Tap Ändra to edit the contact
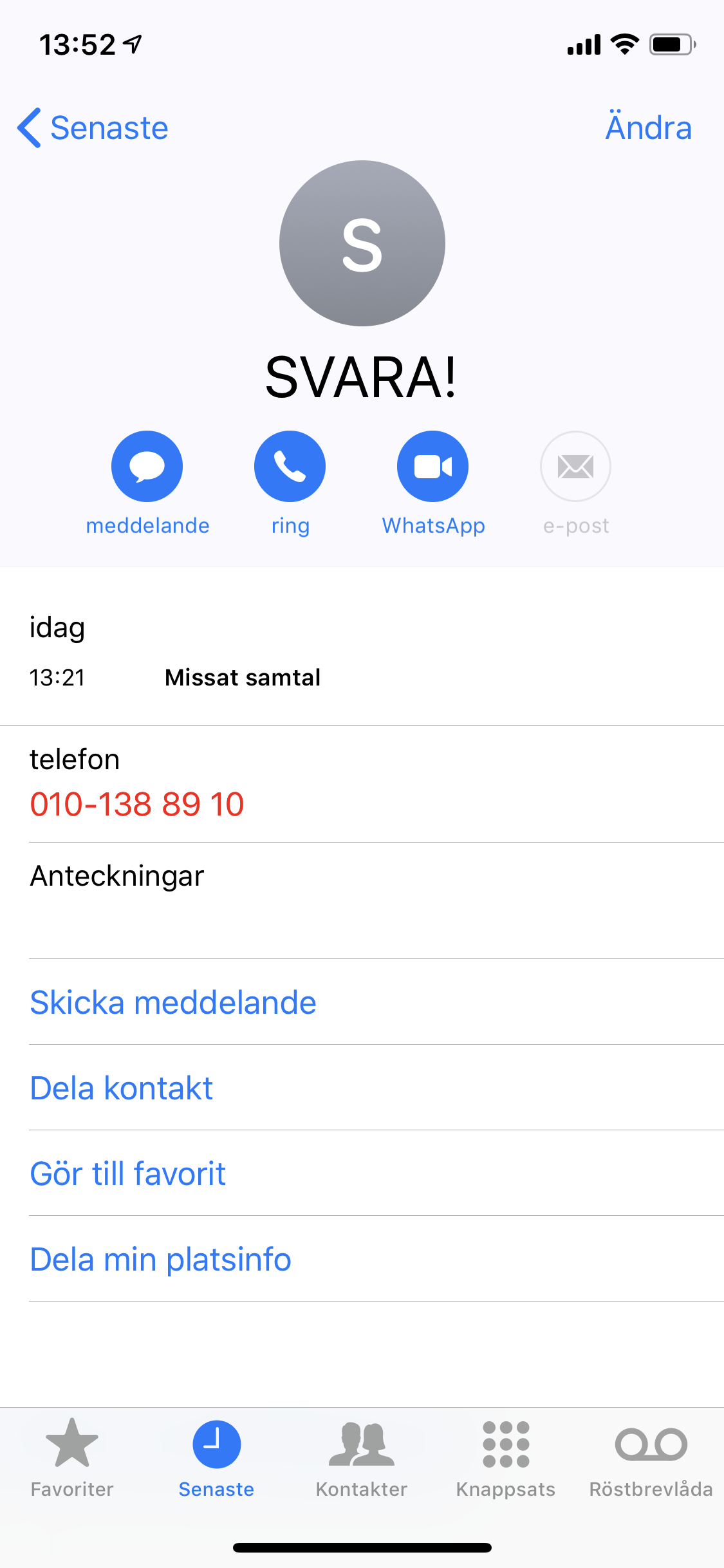The width and height of the screenshot is (724, 1568). point(648,127)
